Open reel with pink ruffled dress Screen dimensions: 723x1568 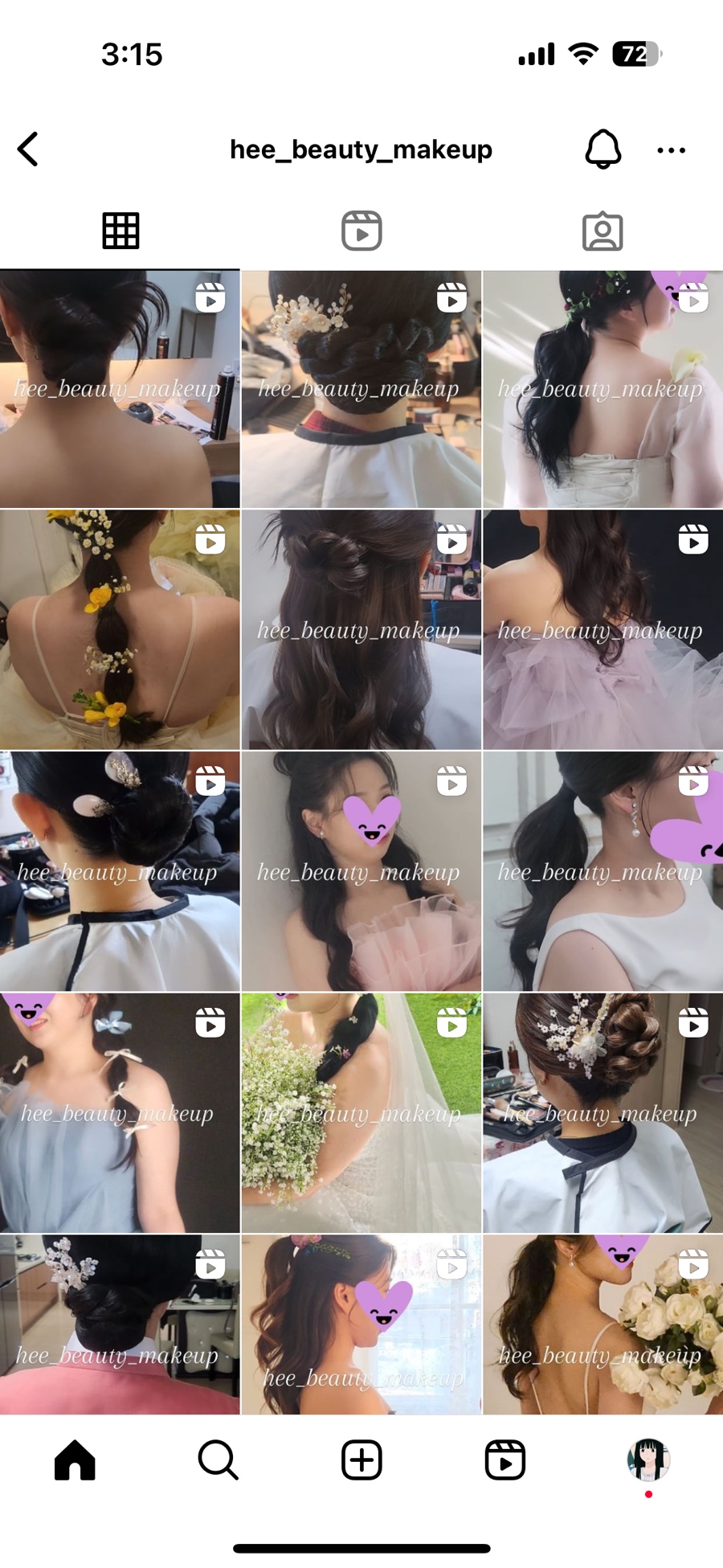click(x=361, y=871)
